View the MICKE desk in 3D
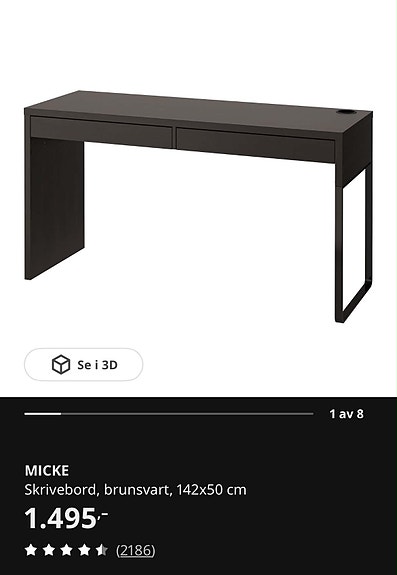This screenshot has width=397, height=575. 84,365
